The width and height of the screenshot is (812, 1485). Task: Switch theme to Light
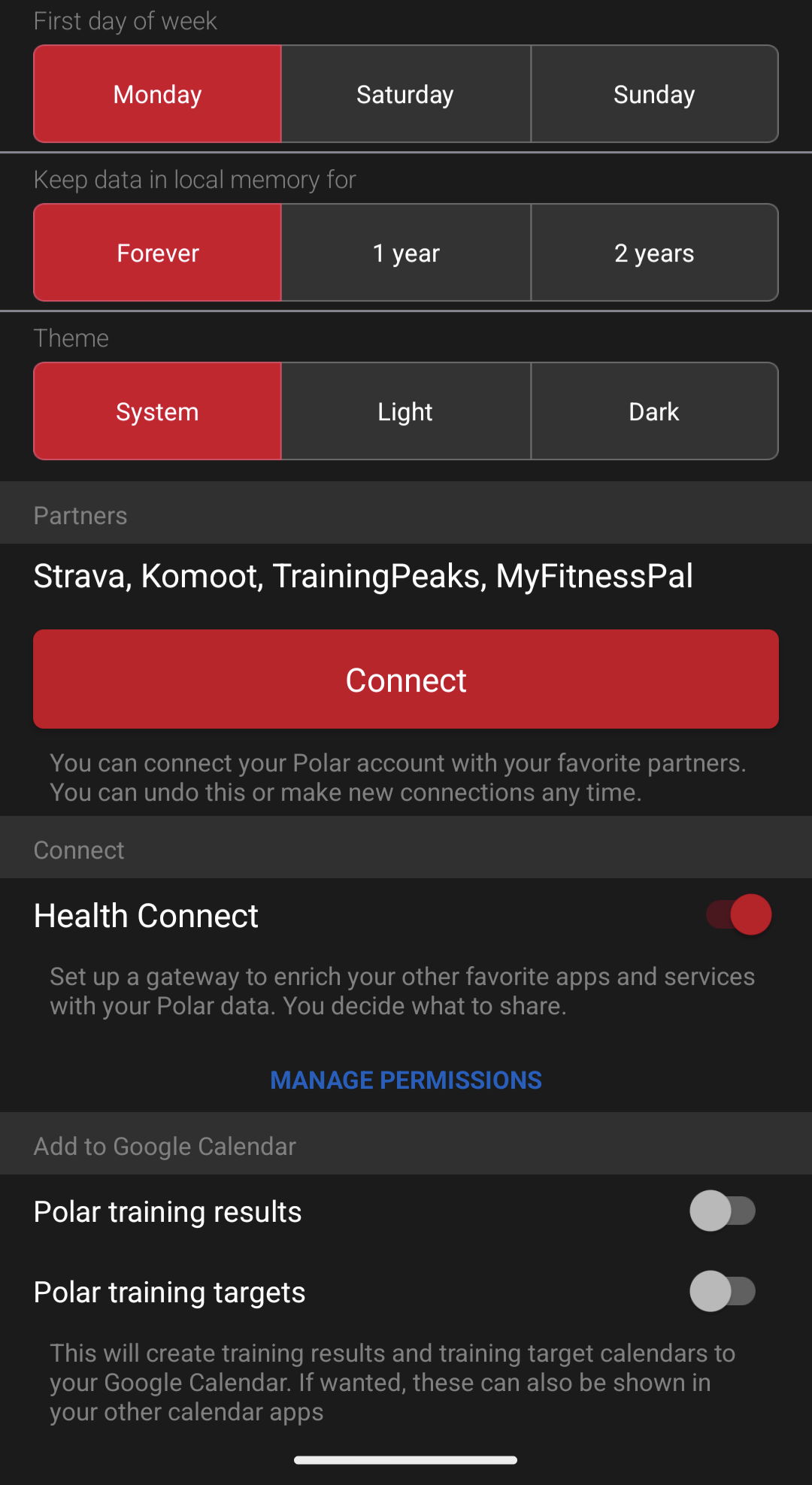tap(406, 411)
